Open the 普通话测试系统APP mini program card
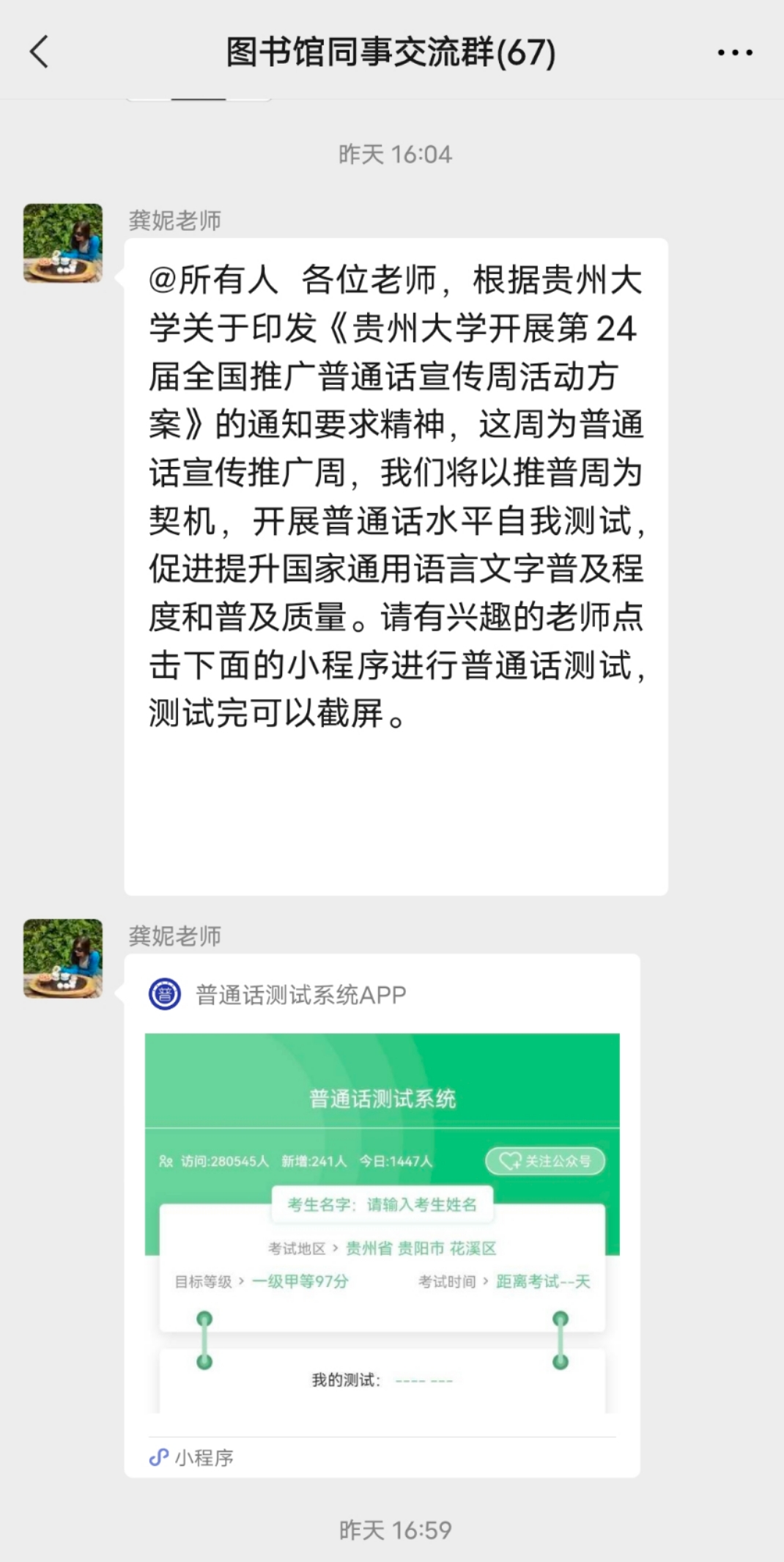This screenshot has width=784, height=1562. (x=382, y=1217)
